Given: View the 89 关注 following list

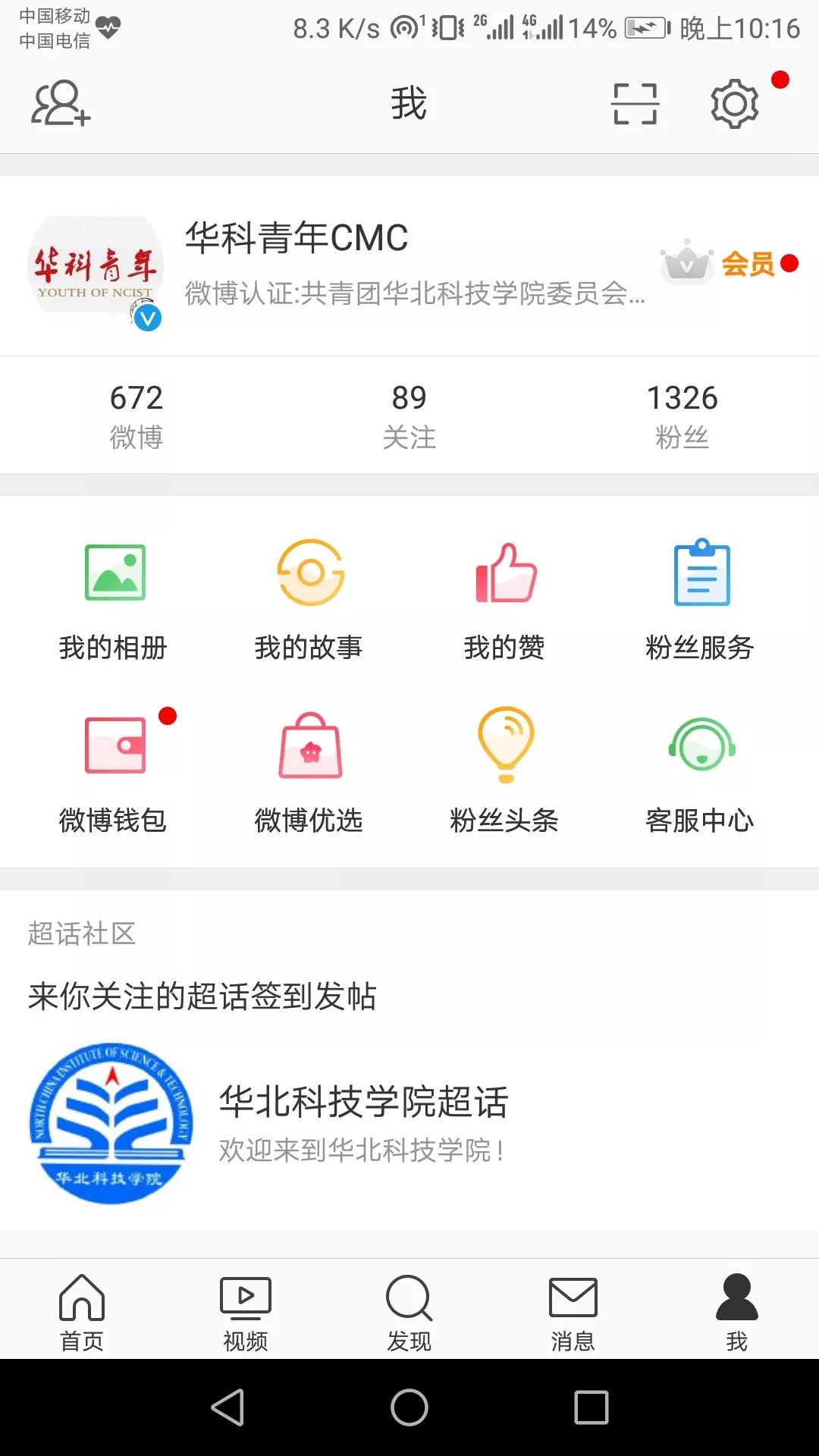Looking at the screenshot, I should [x=409, y=416].
